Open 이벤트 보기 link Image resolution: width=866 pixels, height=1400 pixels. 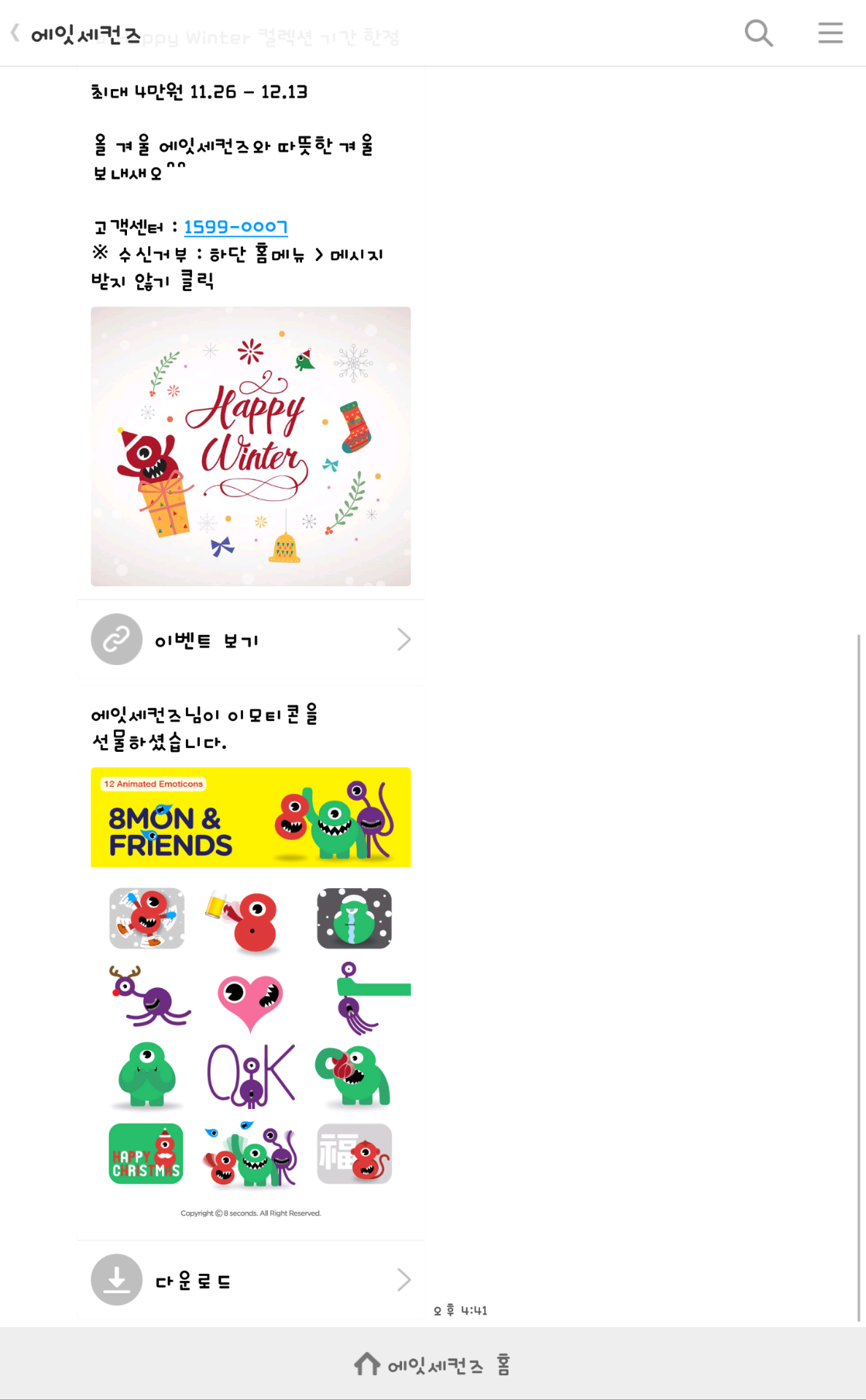250,639
